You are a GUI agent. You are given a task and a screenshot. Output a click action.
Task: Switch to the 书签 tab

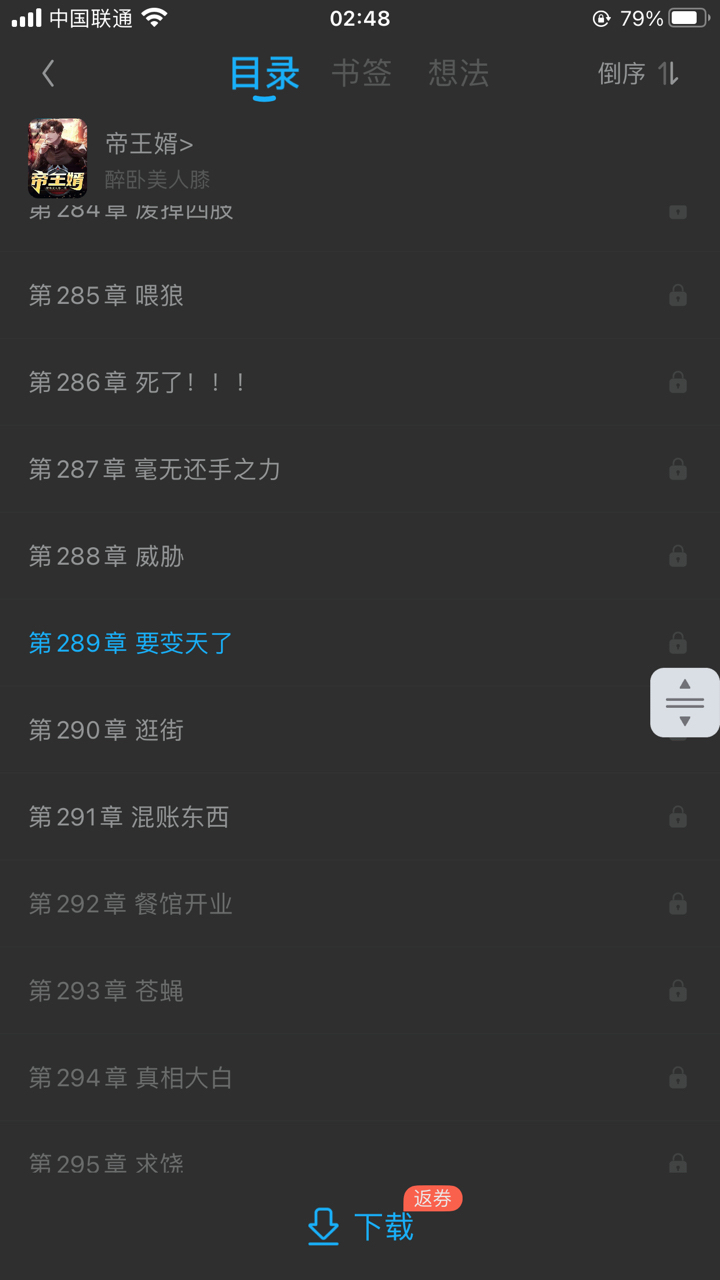click(x=361, y=73)
